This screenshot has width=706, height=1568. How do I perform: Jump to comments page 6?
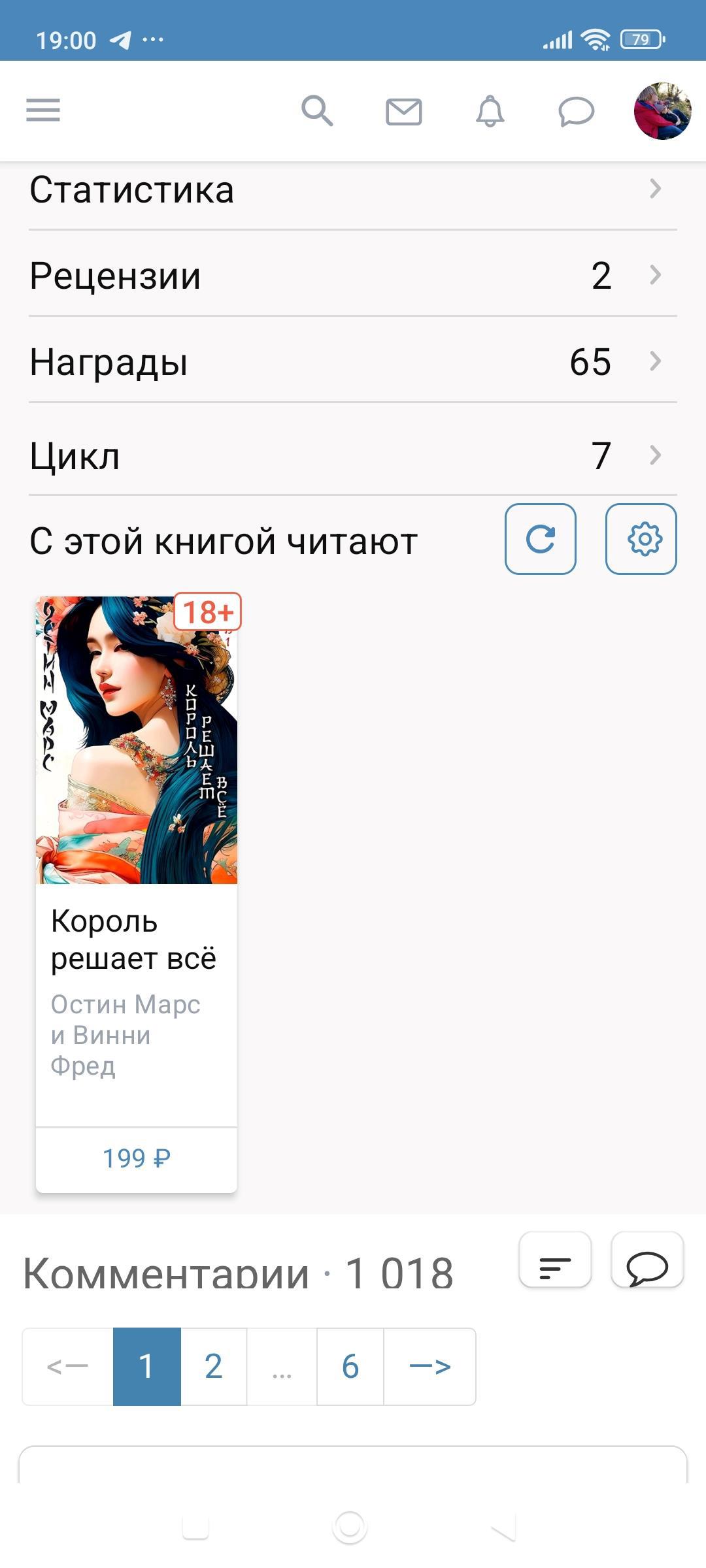pos(350,1366)
